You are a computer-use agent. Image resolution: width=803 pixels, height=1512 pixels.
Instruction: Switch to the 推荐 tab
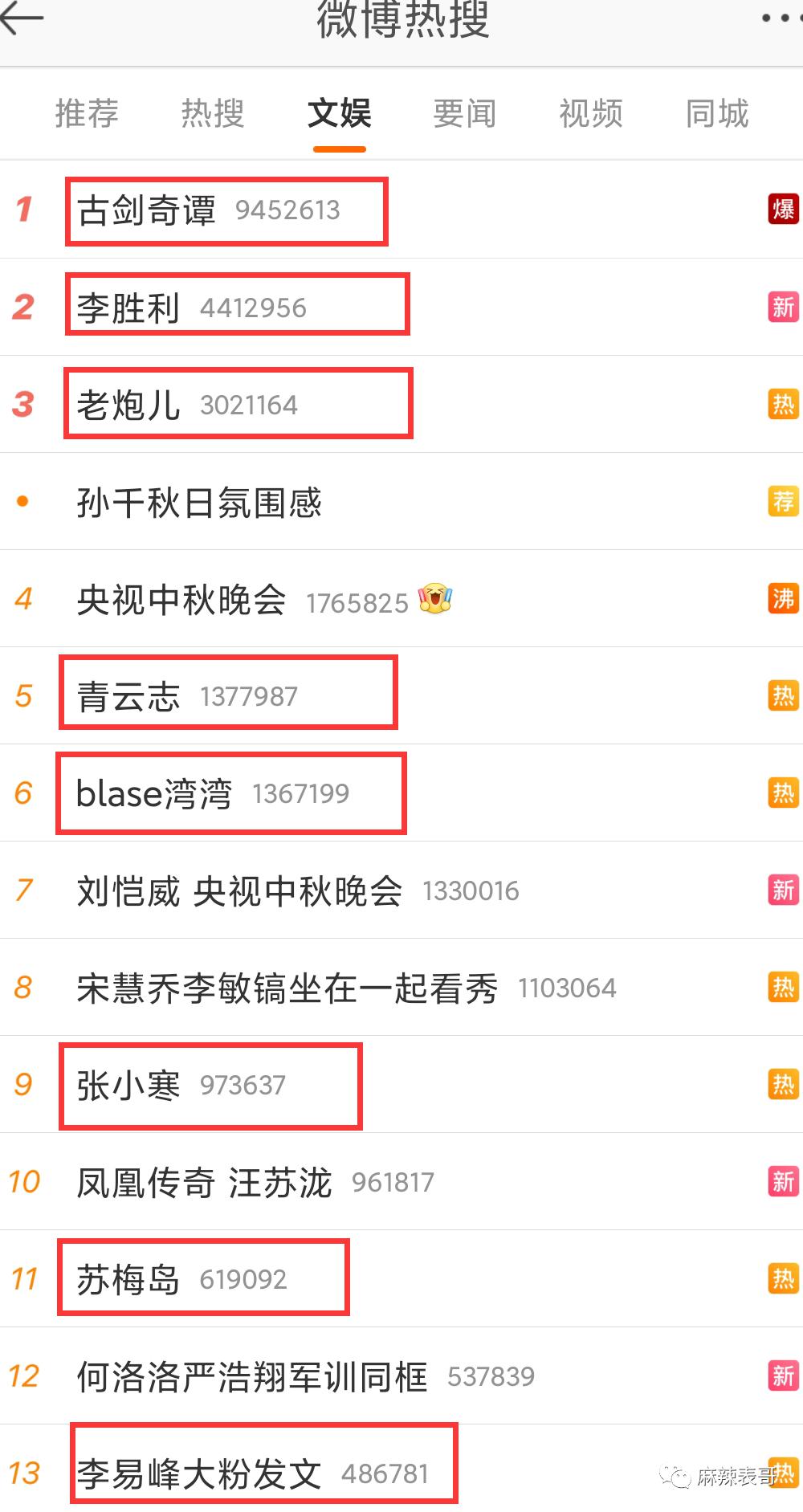[x=87, y=113]
